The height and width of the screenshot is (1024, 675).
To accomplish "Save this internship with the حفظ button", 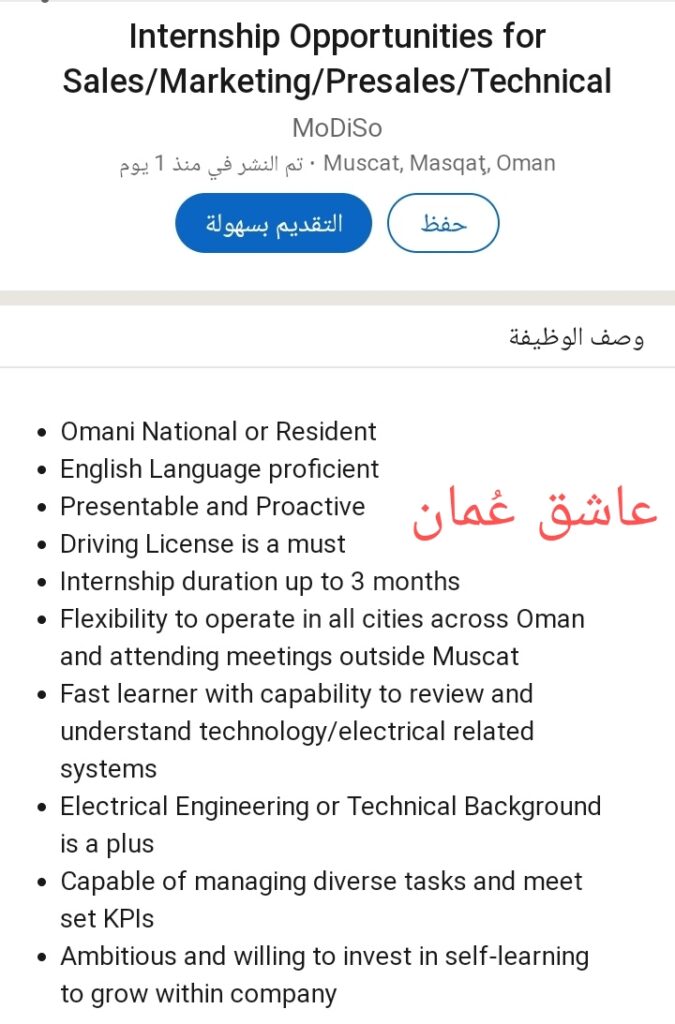I will click(443, 223).
